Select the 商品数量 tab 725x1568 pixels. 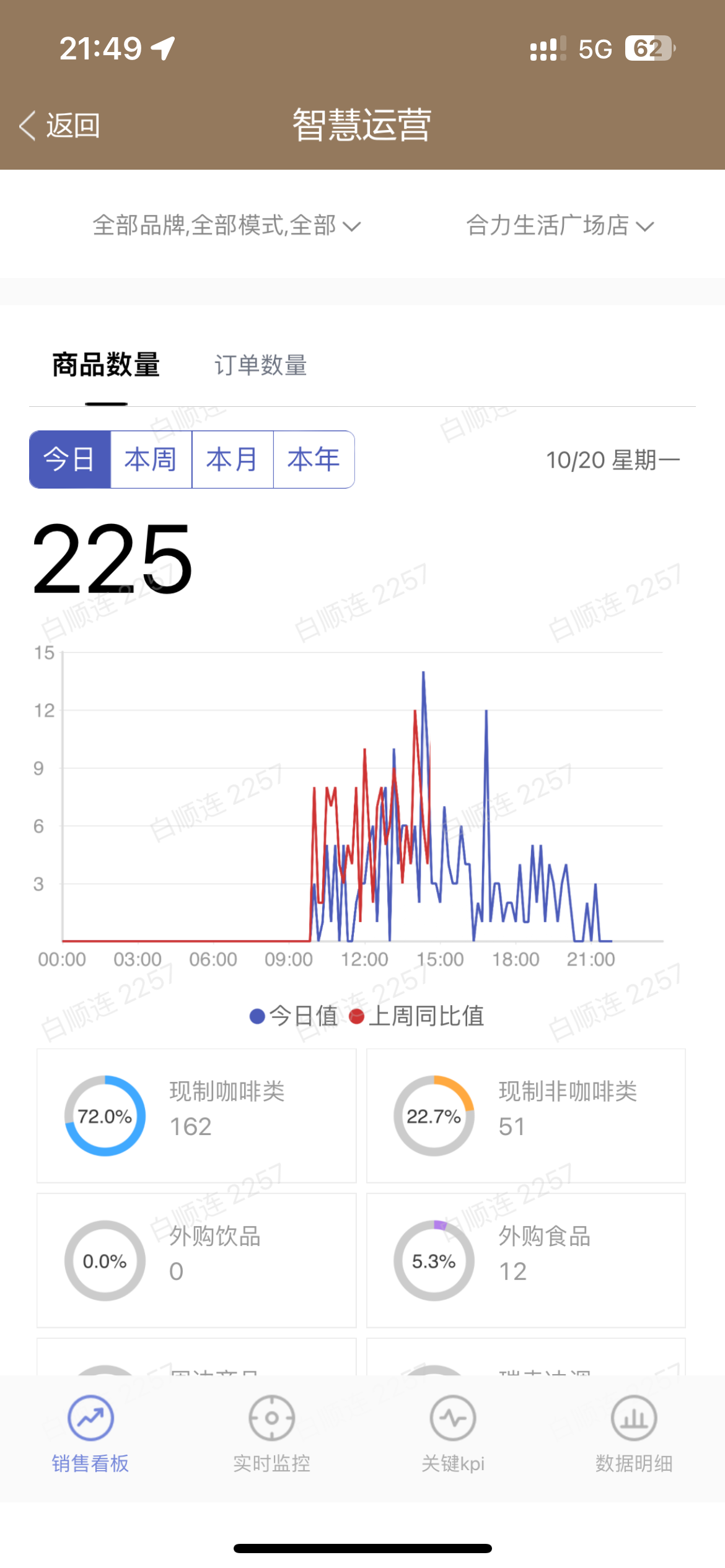[x=106, y=365]
